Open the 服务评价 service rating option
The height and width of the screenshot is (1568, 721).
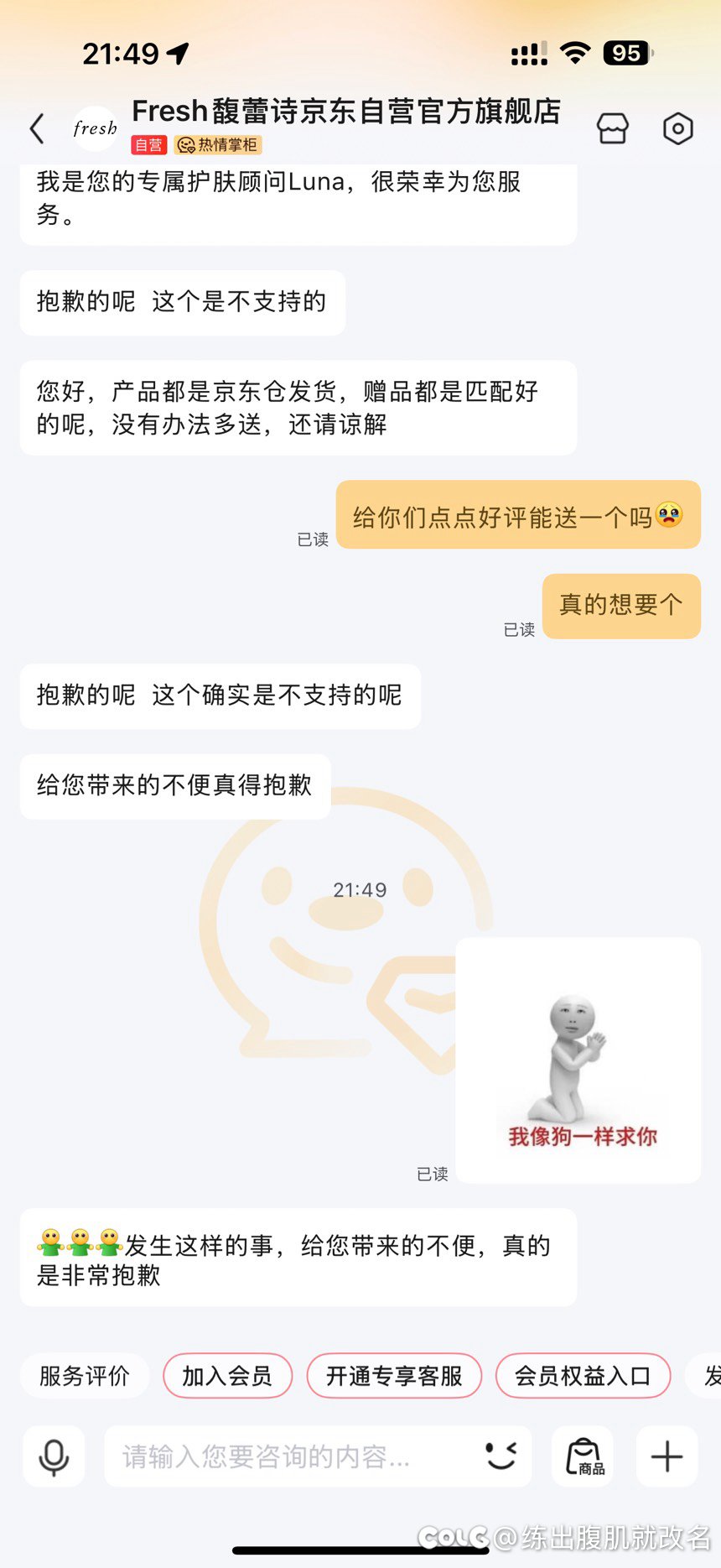(x=84, y=1375)
